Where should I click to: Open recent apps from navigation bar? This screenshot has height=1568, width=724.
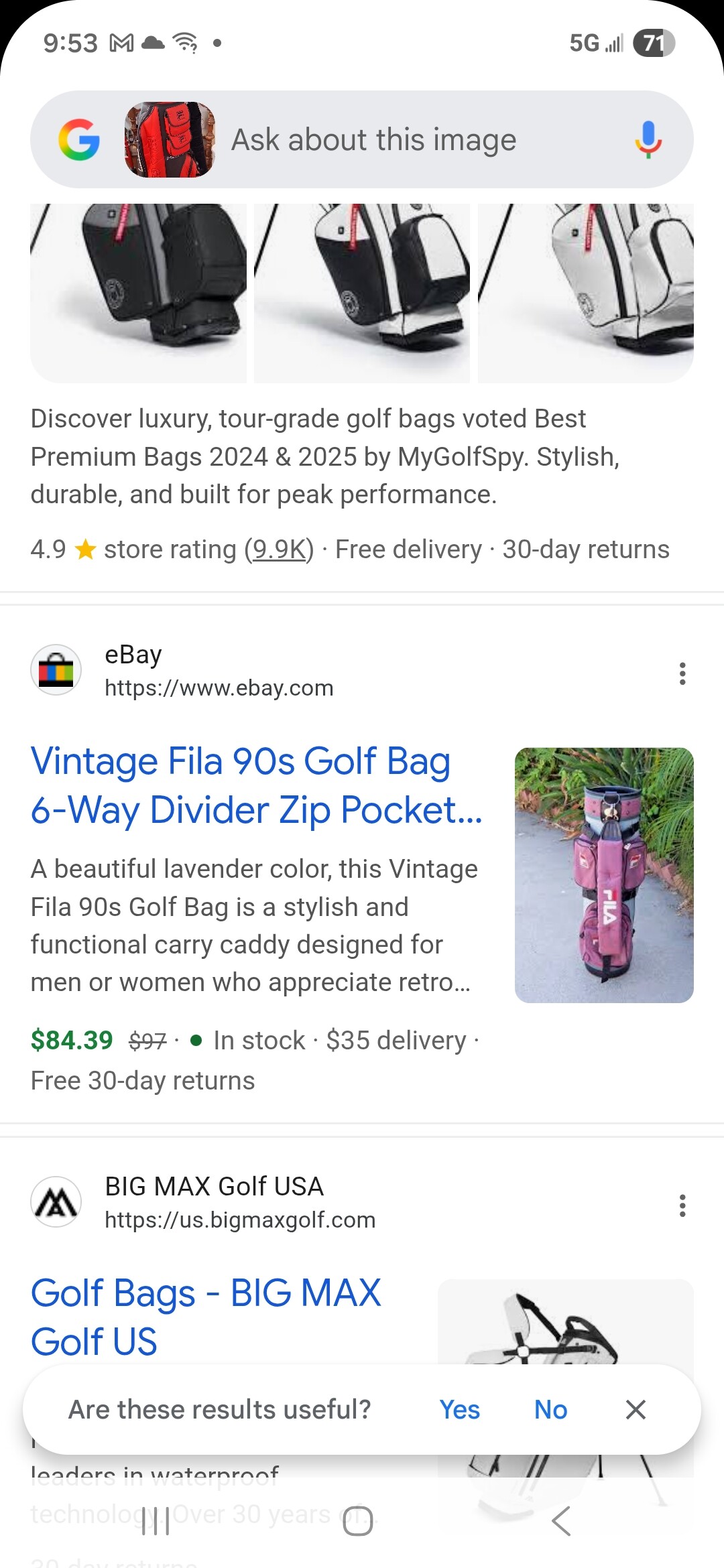tap(156, 1521)
